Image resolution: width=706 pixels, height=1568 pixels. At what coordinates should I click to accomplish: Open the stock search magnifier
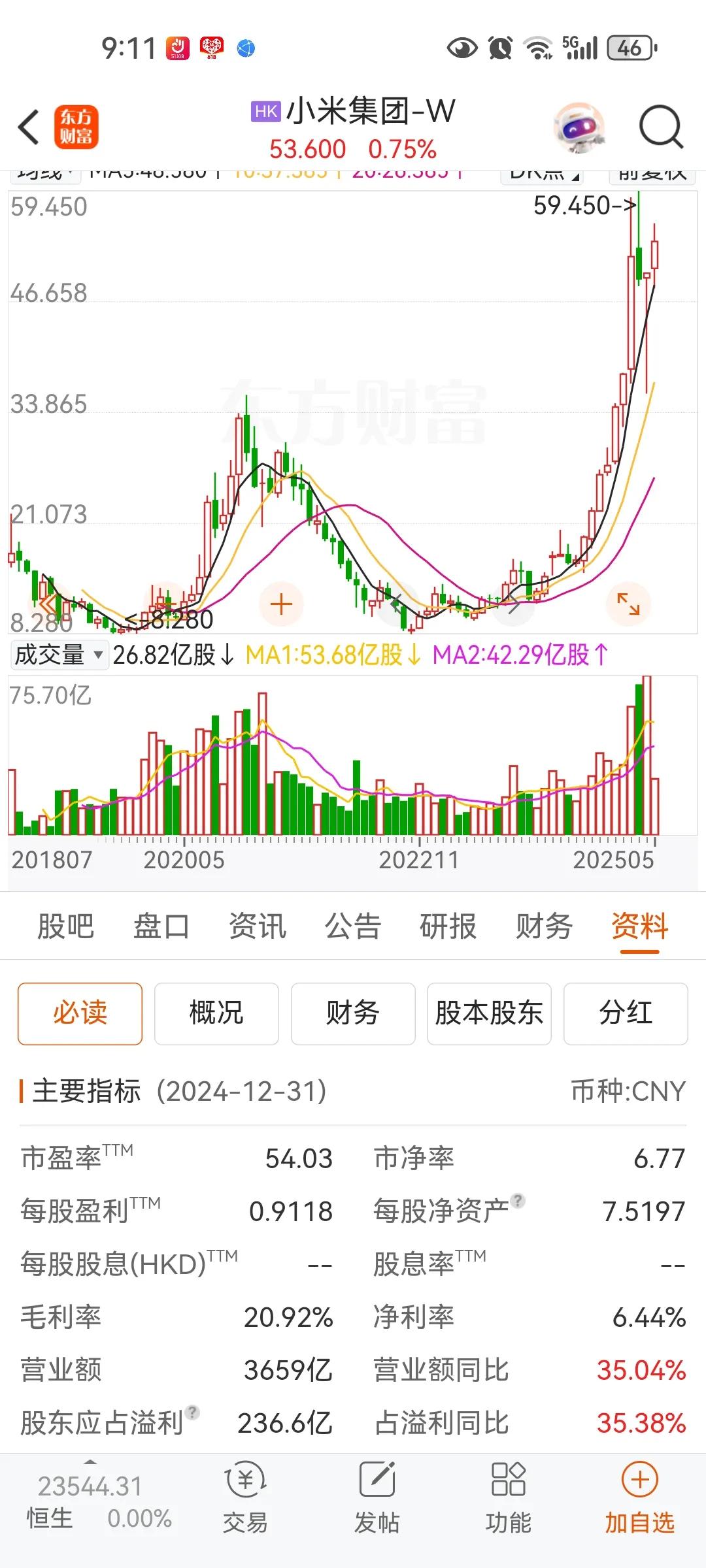(x=660, y=127)
